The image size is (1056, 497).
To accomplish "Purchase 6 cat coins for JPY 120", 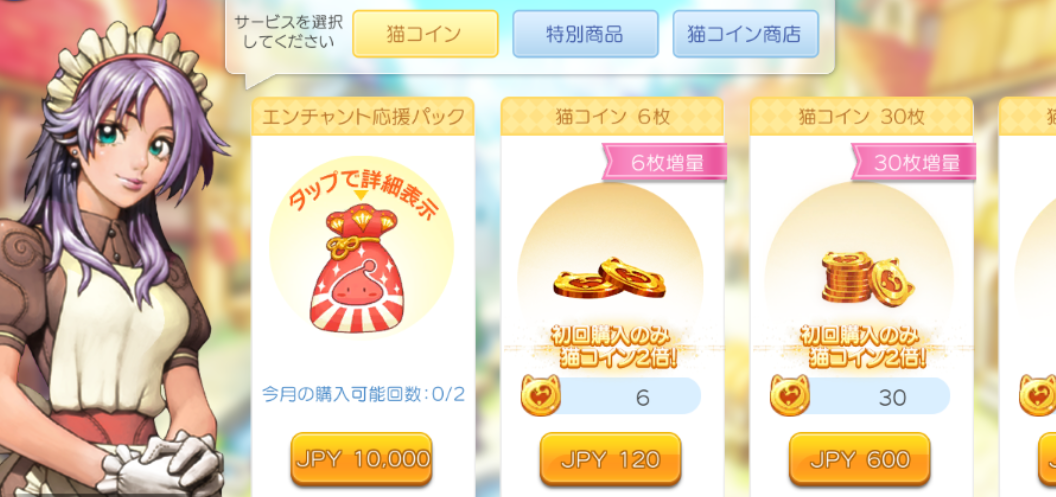I will pos(610,459).
